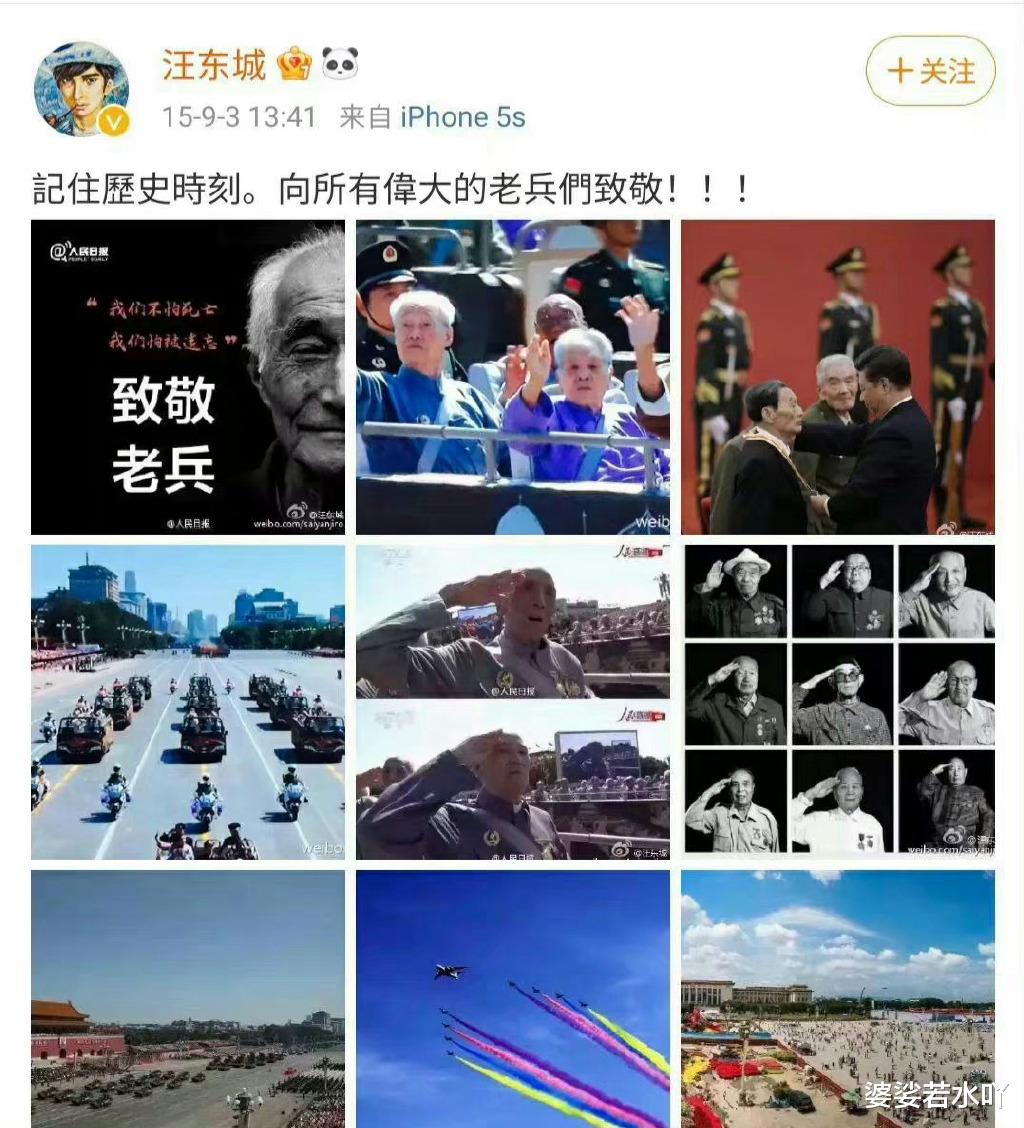Click the yellow V verification badge on avatar
This screenshot has width=1024, height=1128.
click(113, 122)
